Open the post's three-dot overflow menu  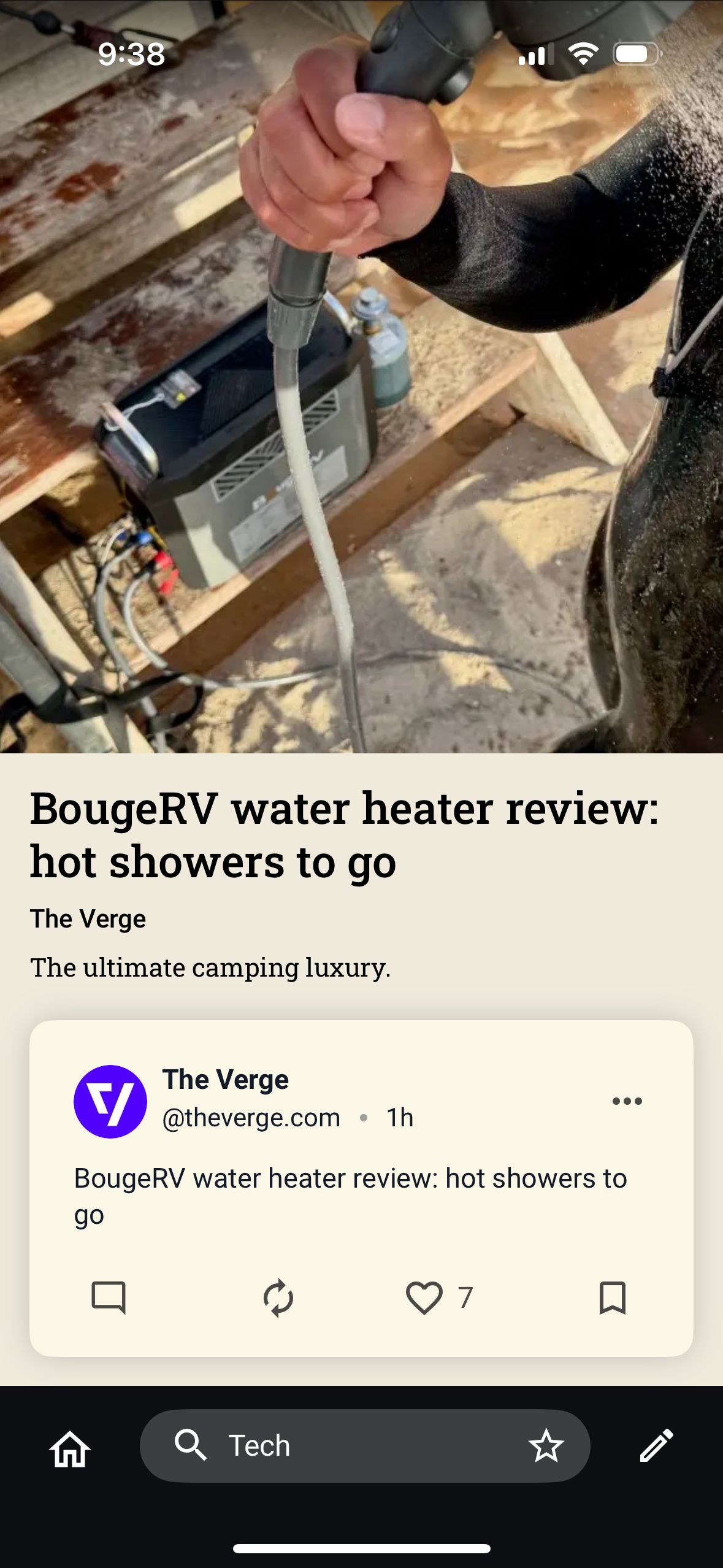pyautogui.click(x=627, y=1101)
